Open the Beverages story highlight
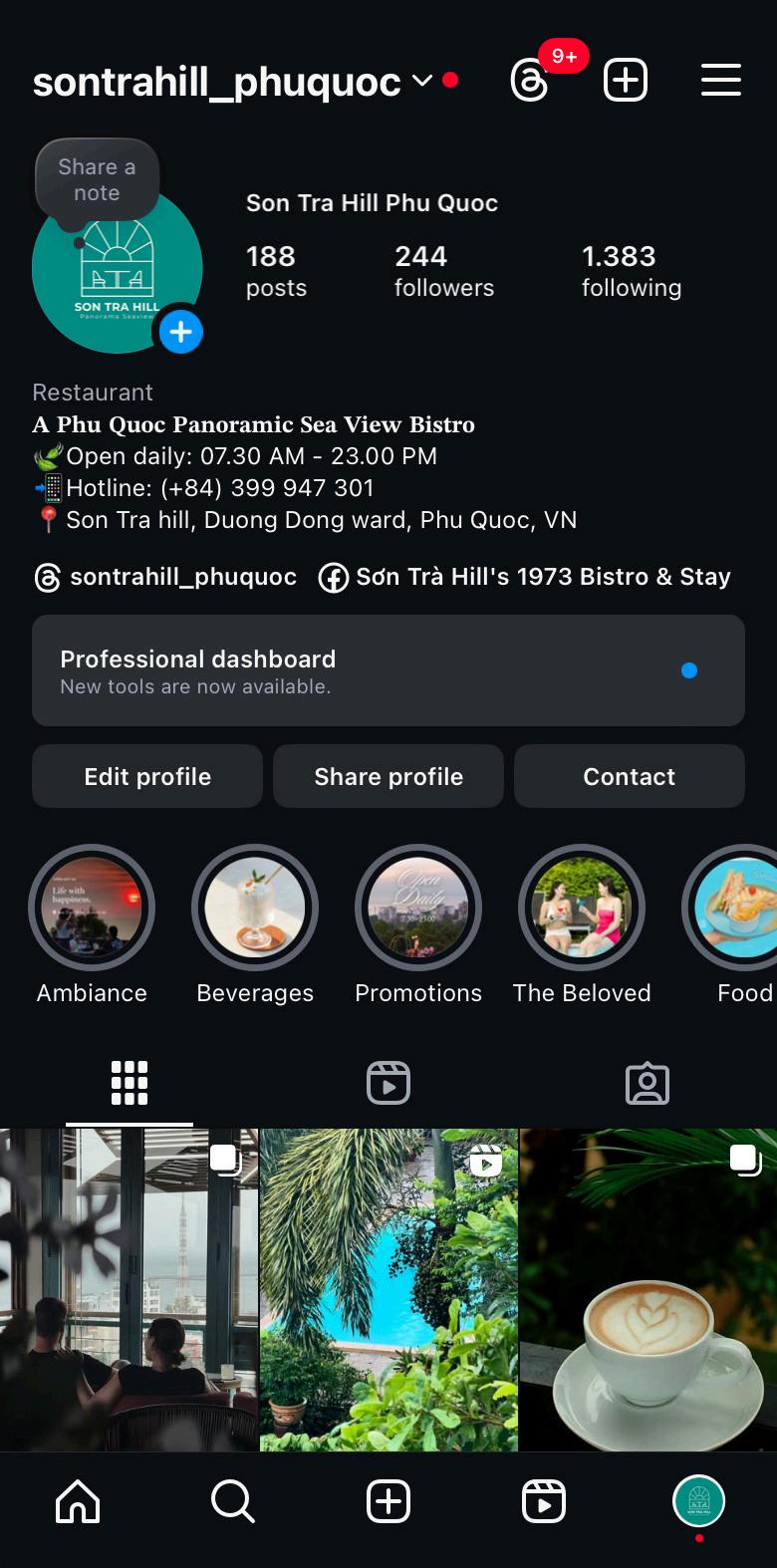The width and height of the screenshot is (777, 1568). [x=255, y=908]
